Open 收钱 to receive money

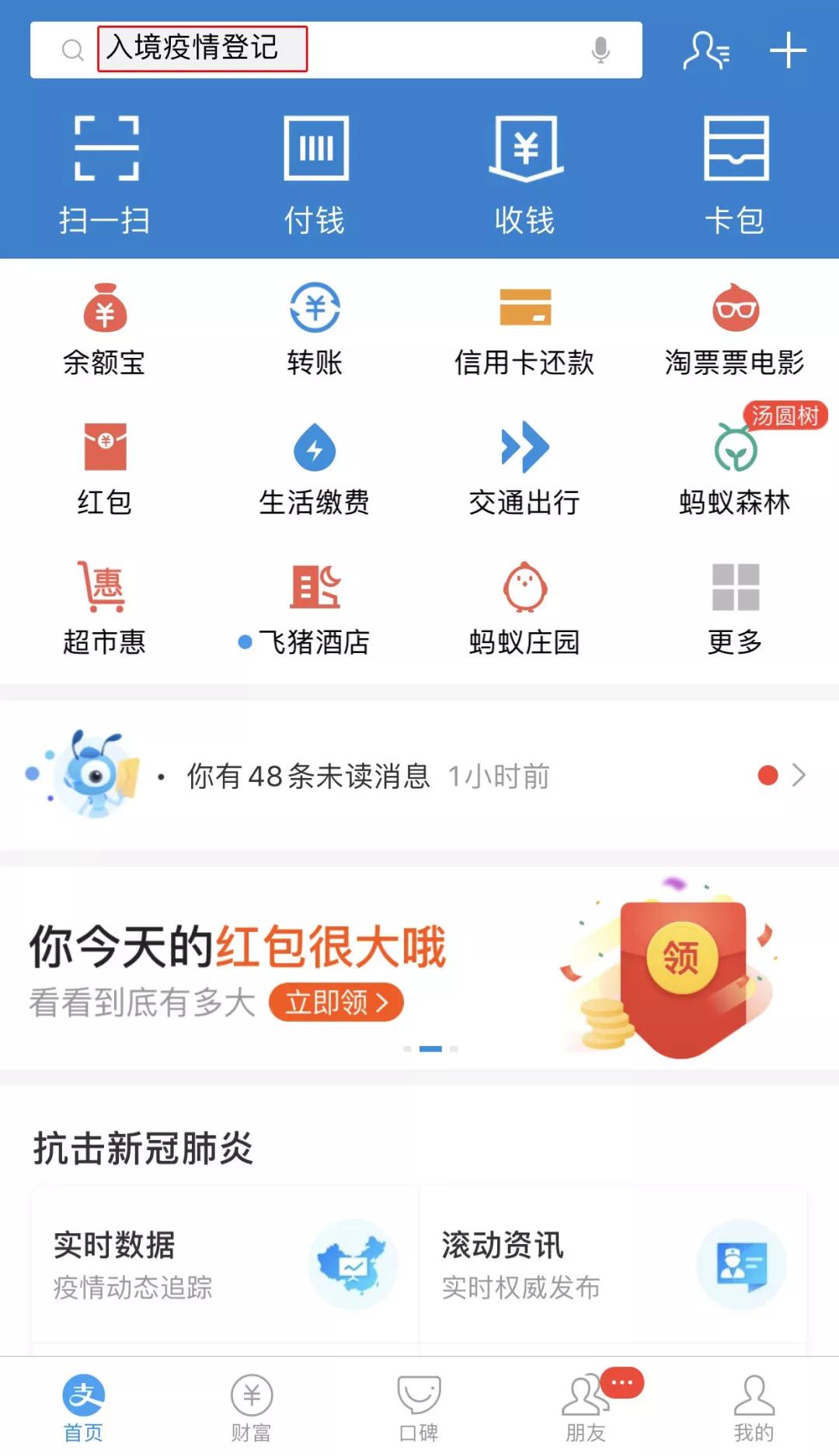pyautogui.click(x=525, y=175)
